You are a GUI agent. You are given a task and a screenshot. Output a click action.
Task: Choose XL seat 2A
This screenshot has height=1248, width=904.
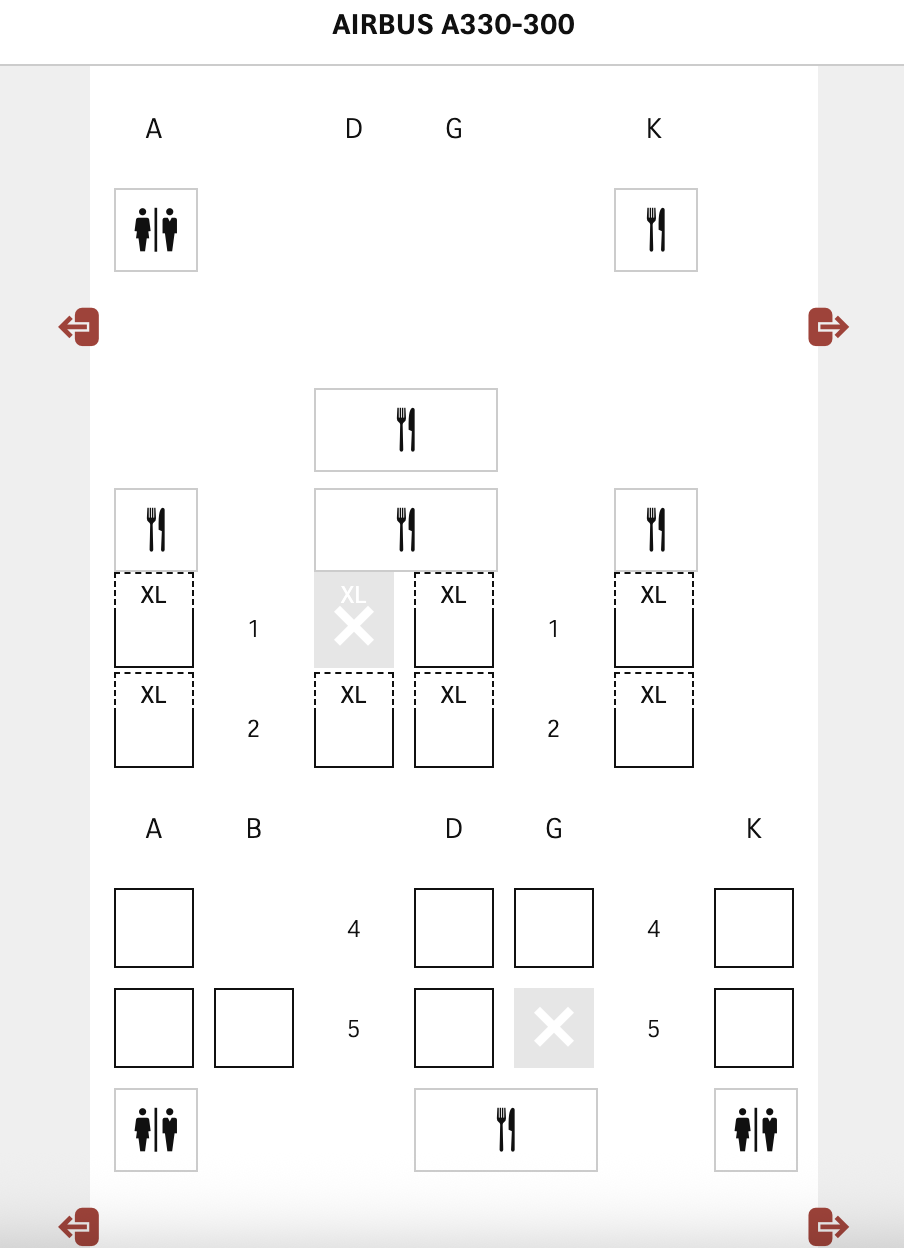coord(154,720)
